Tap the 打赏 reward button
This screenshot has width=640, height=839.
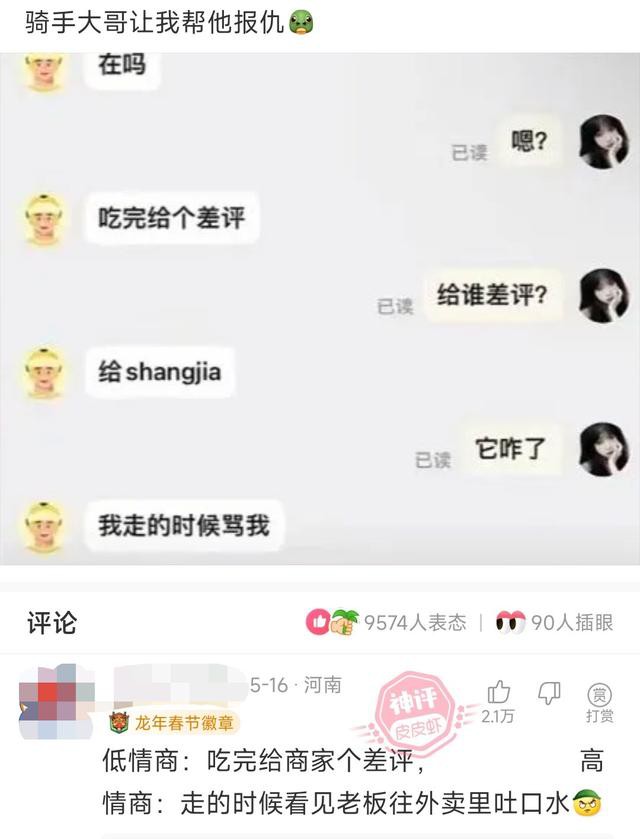click(x=600, y=702)
